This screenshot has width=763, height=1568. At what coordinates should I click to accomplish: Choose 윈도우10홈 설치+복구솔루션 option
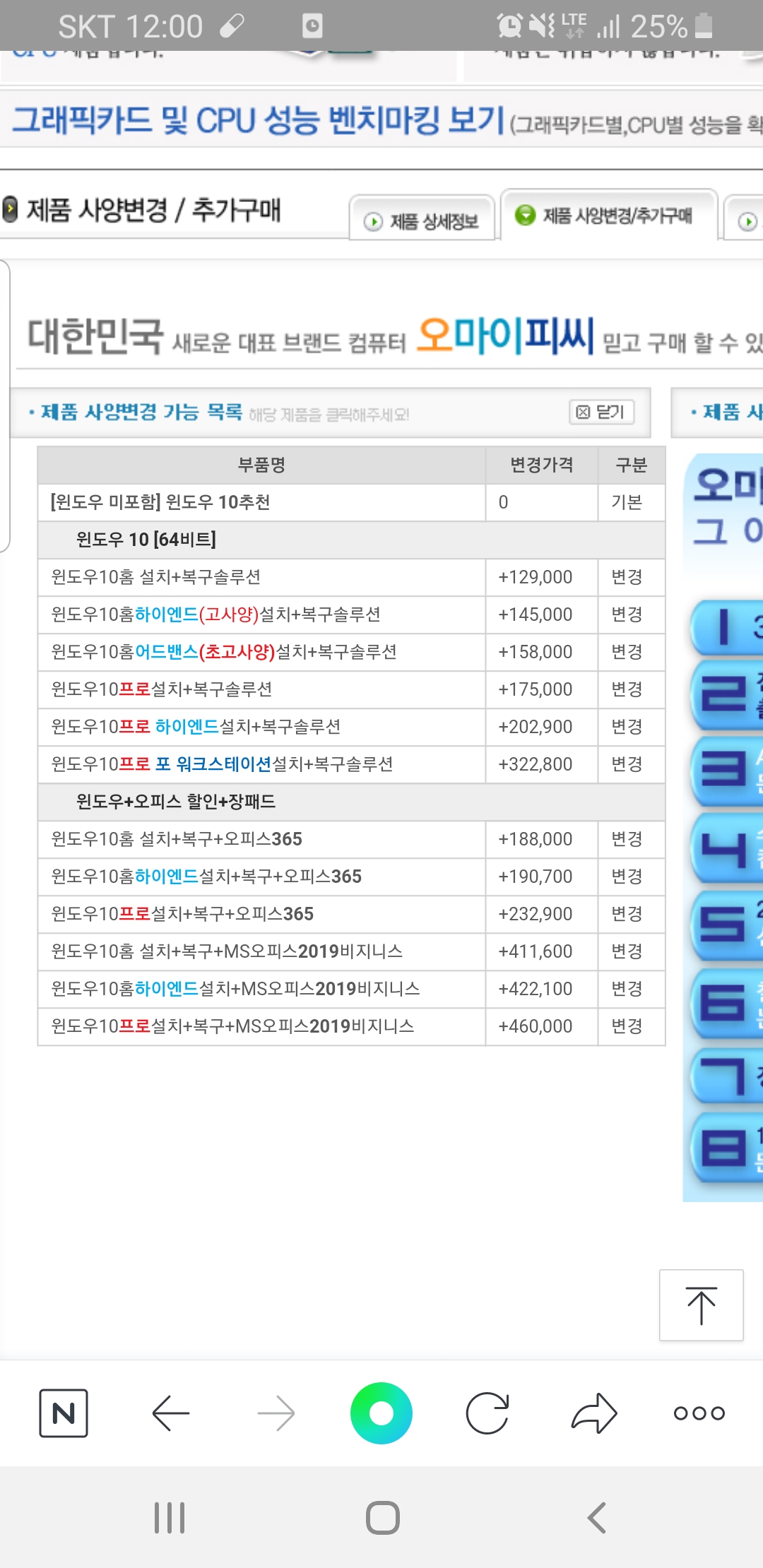coord(352,577)
